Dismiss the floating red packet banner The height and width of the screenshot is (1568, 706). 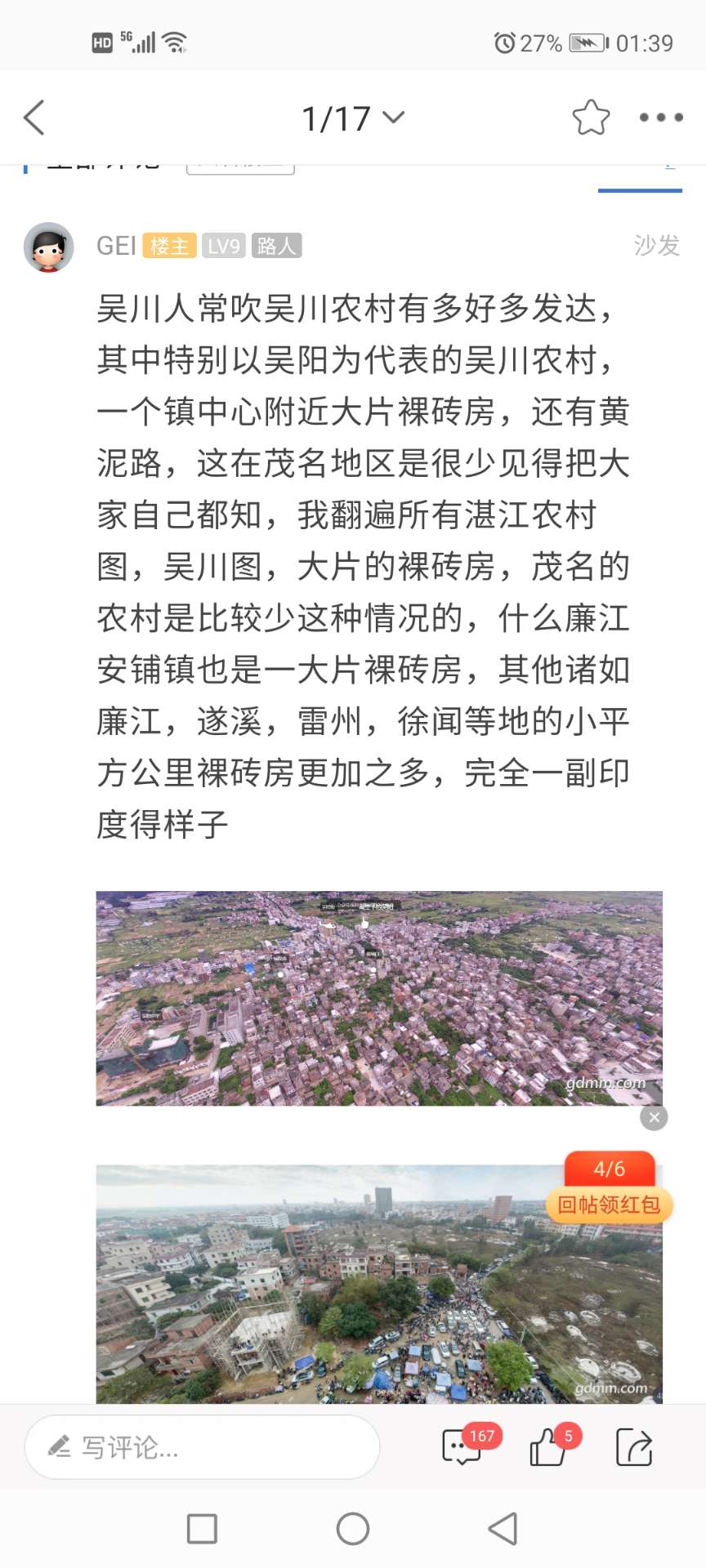654,1117
